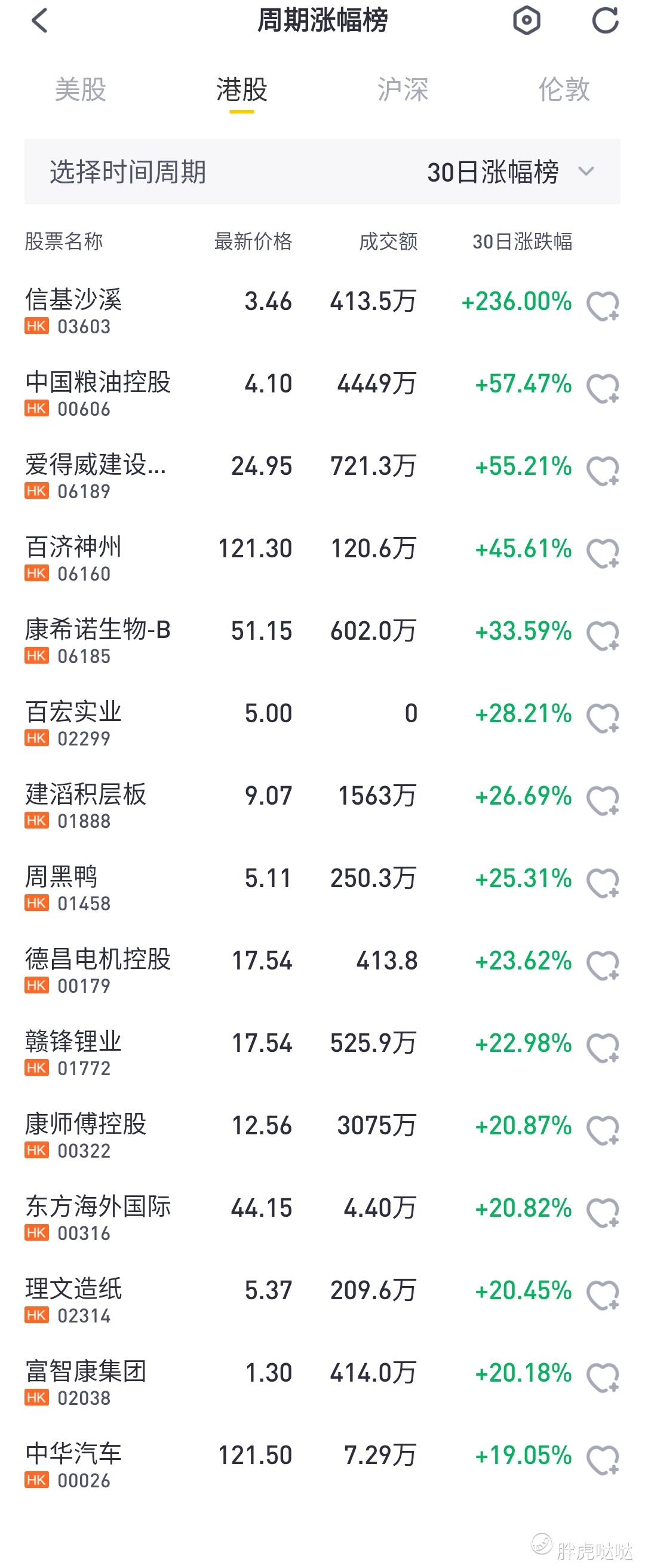Viewport: 645px width, 1568px height.
Task: Expand the 30日涨幅榜 period dropdown
Action: coord(511,172)
